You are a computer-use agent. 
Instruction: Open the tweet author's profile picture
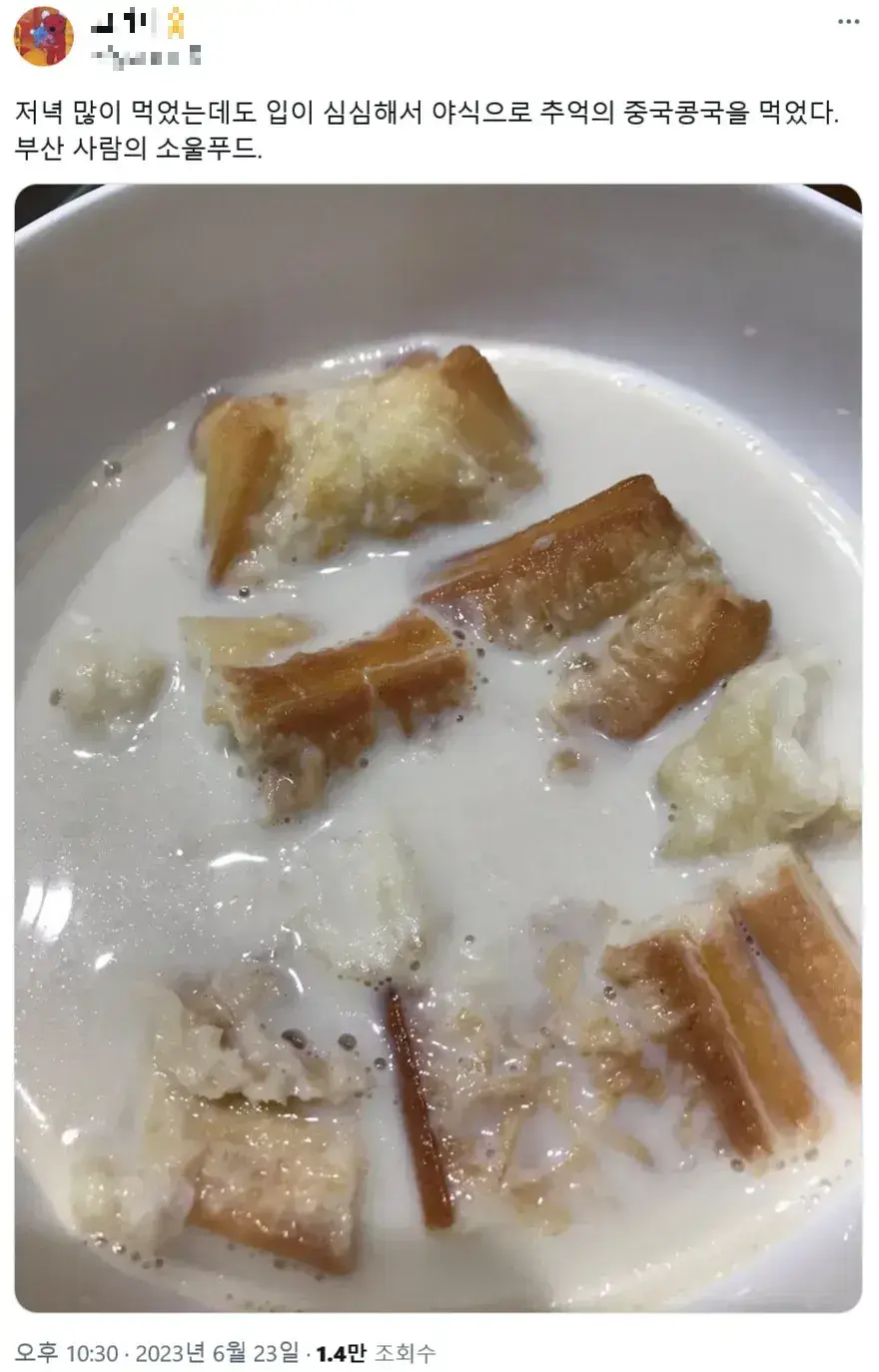[x=42, y=36]
